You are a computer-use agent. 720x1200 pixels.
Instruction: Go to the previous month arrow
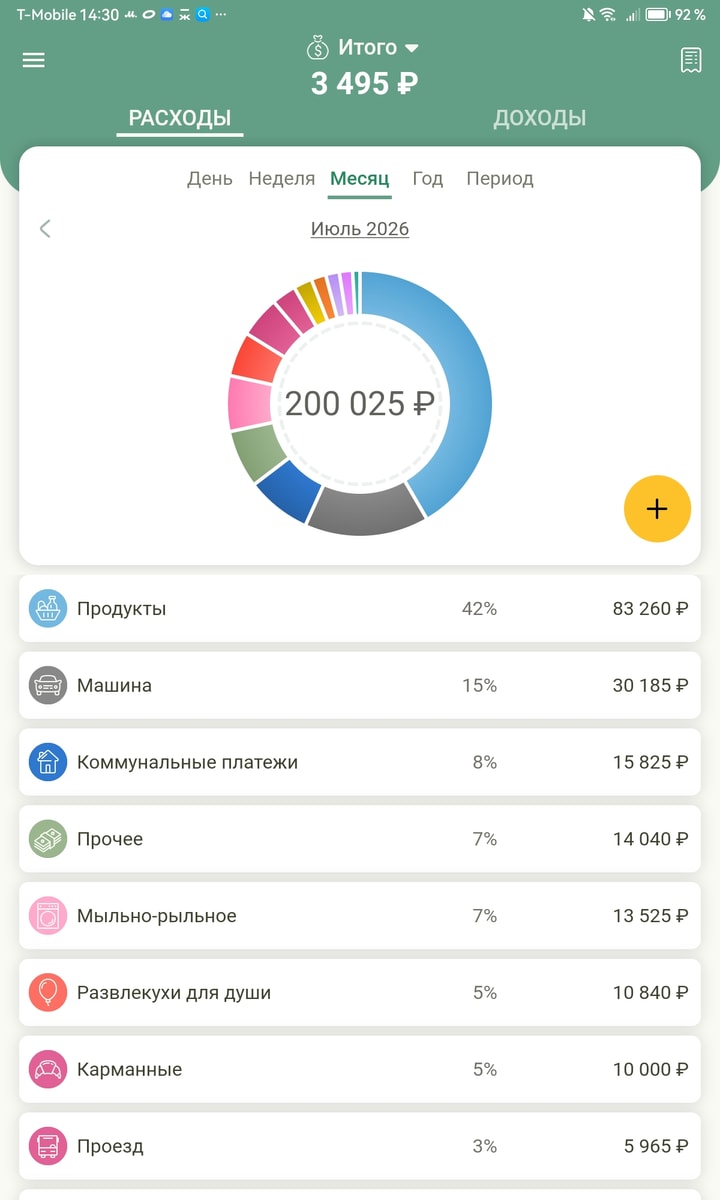(45, 229)
